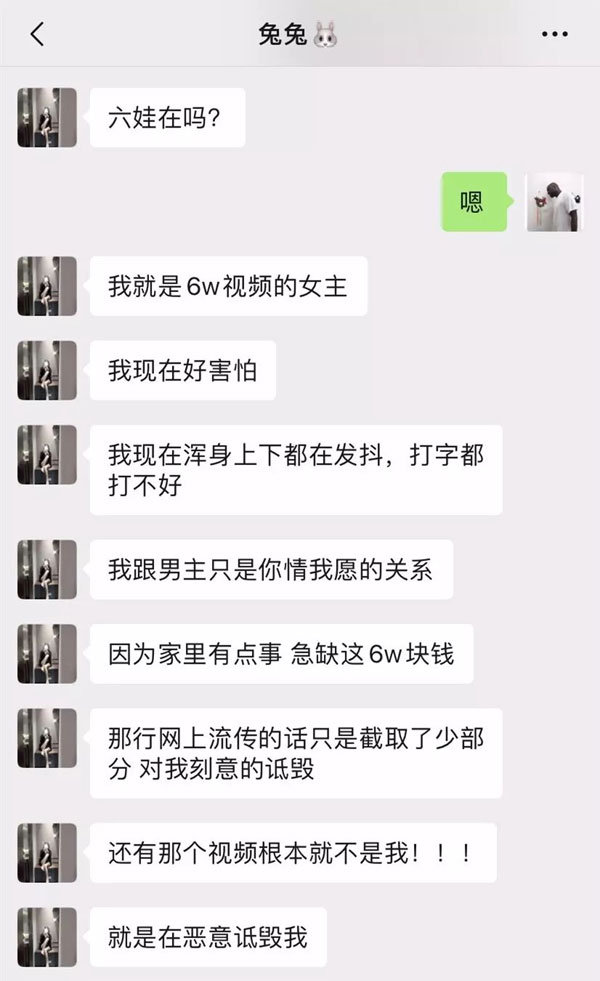Open sender's avatar beside 六娃在吗?
600x981 pixels.
pyautogui.click(x=47, y=117)
